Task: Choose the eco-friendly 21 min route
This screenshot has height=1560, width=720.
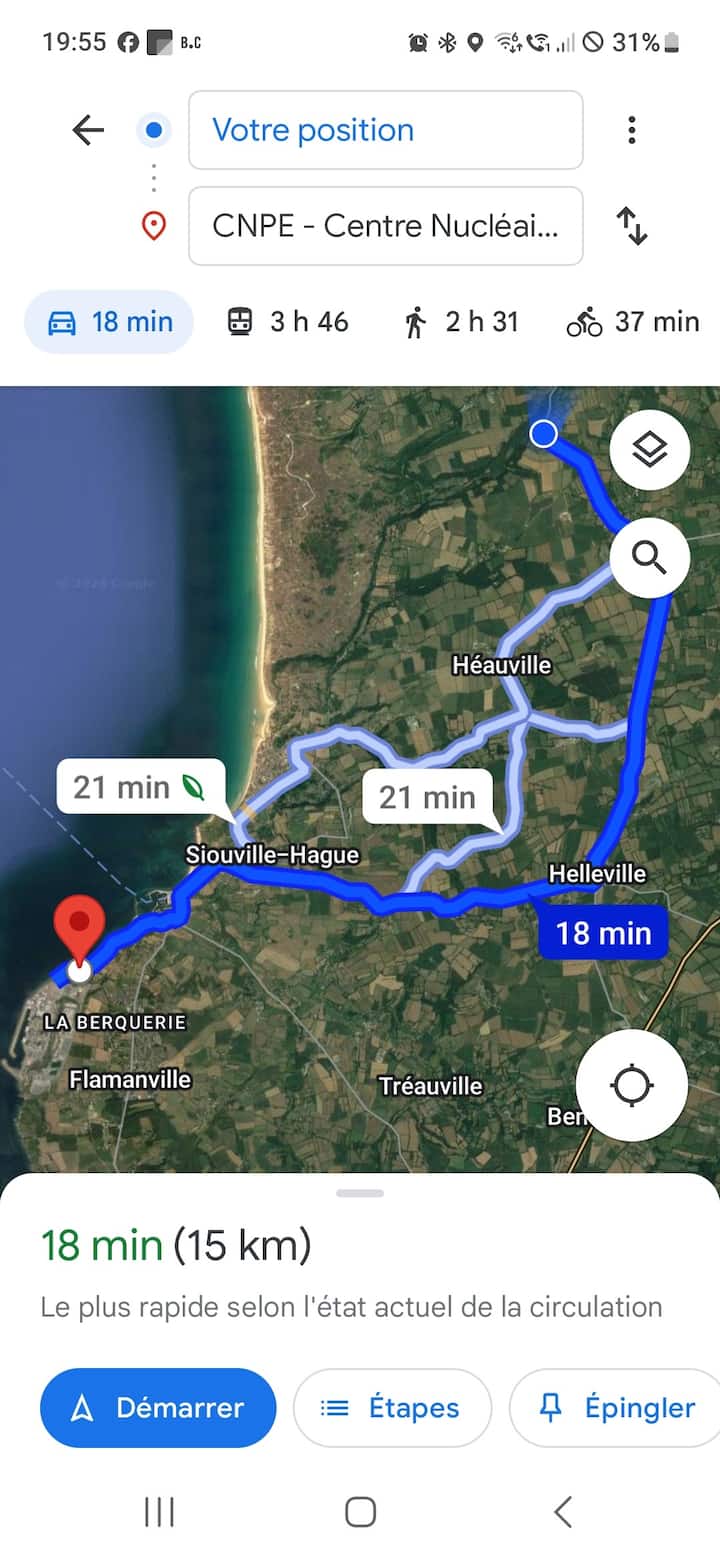Action: pos(140,788)
